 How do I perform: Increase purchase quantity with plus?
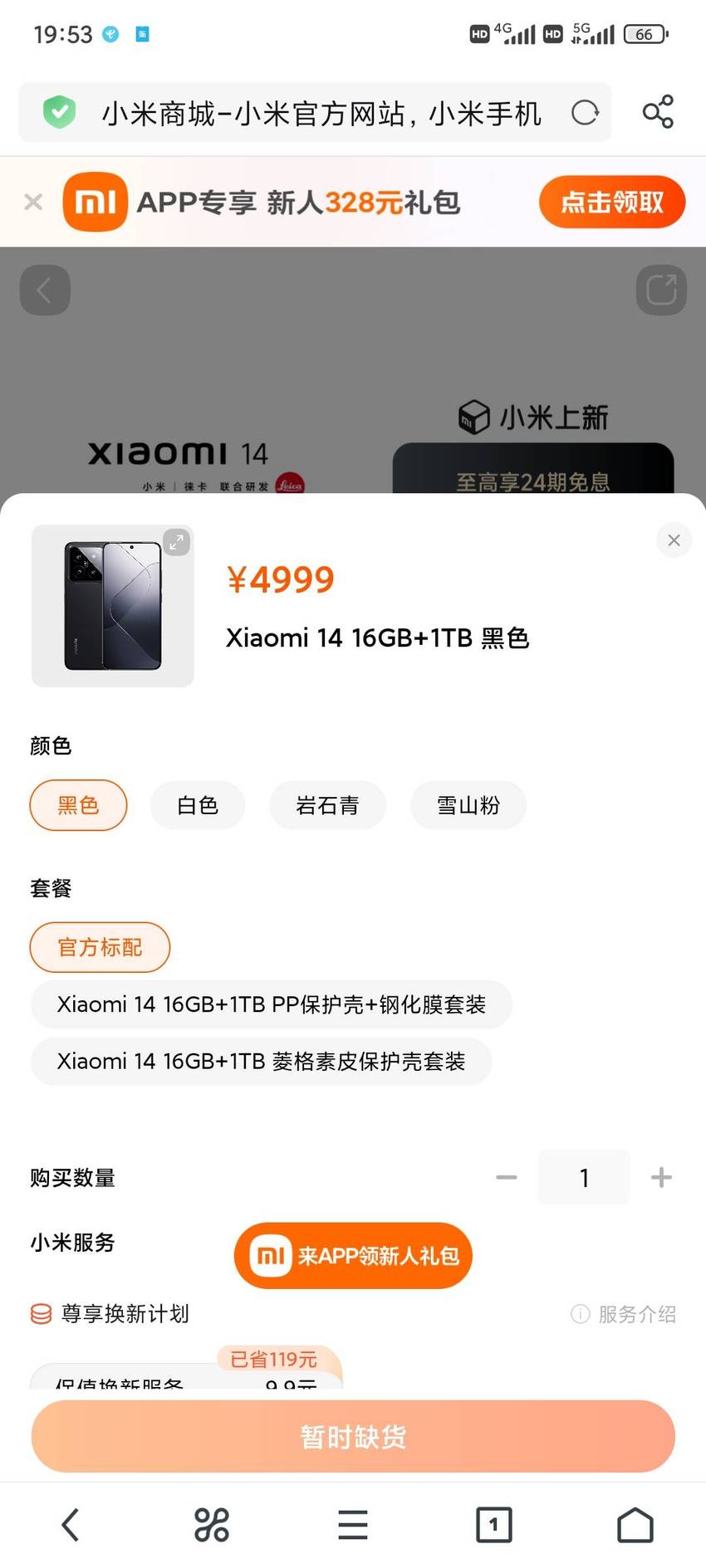click(661, 1177)
